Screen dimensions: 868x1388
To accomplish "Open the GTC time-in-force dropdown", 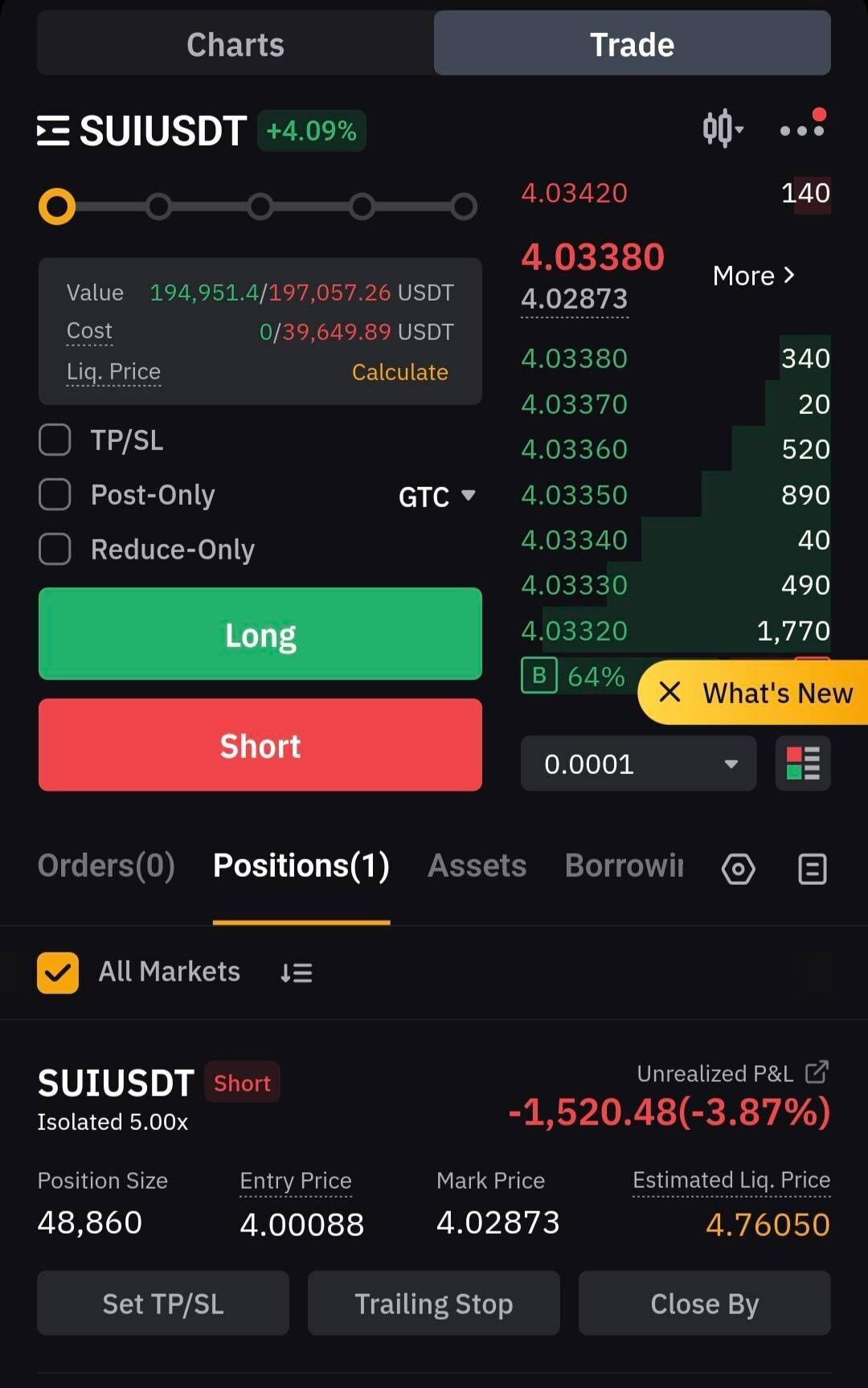I will tap(437, 497).
